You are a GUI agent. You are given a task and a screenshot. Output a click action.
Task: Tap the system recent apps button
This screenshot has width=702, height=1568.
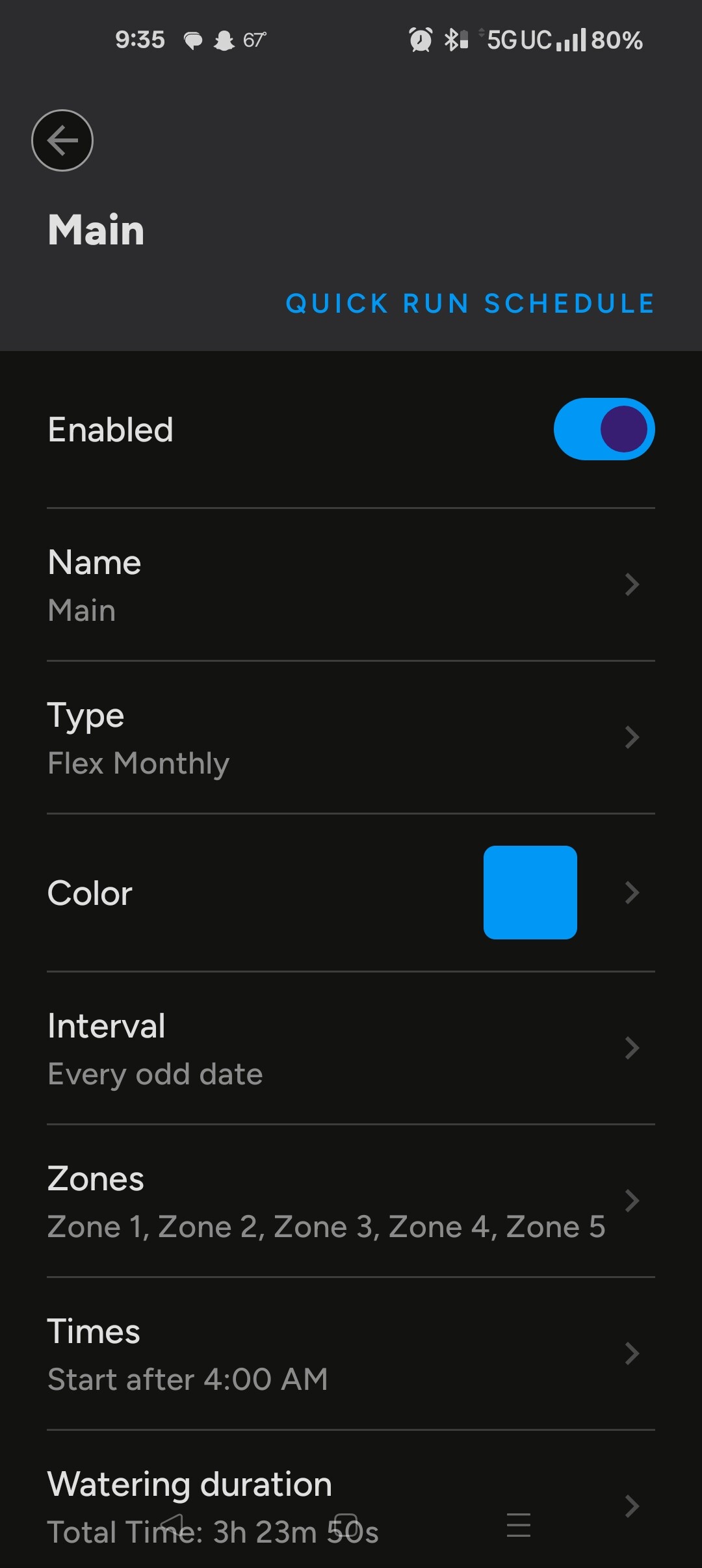[x=519, y=1525]
